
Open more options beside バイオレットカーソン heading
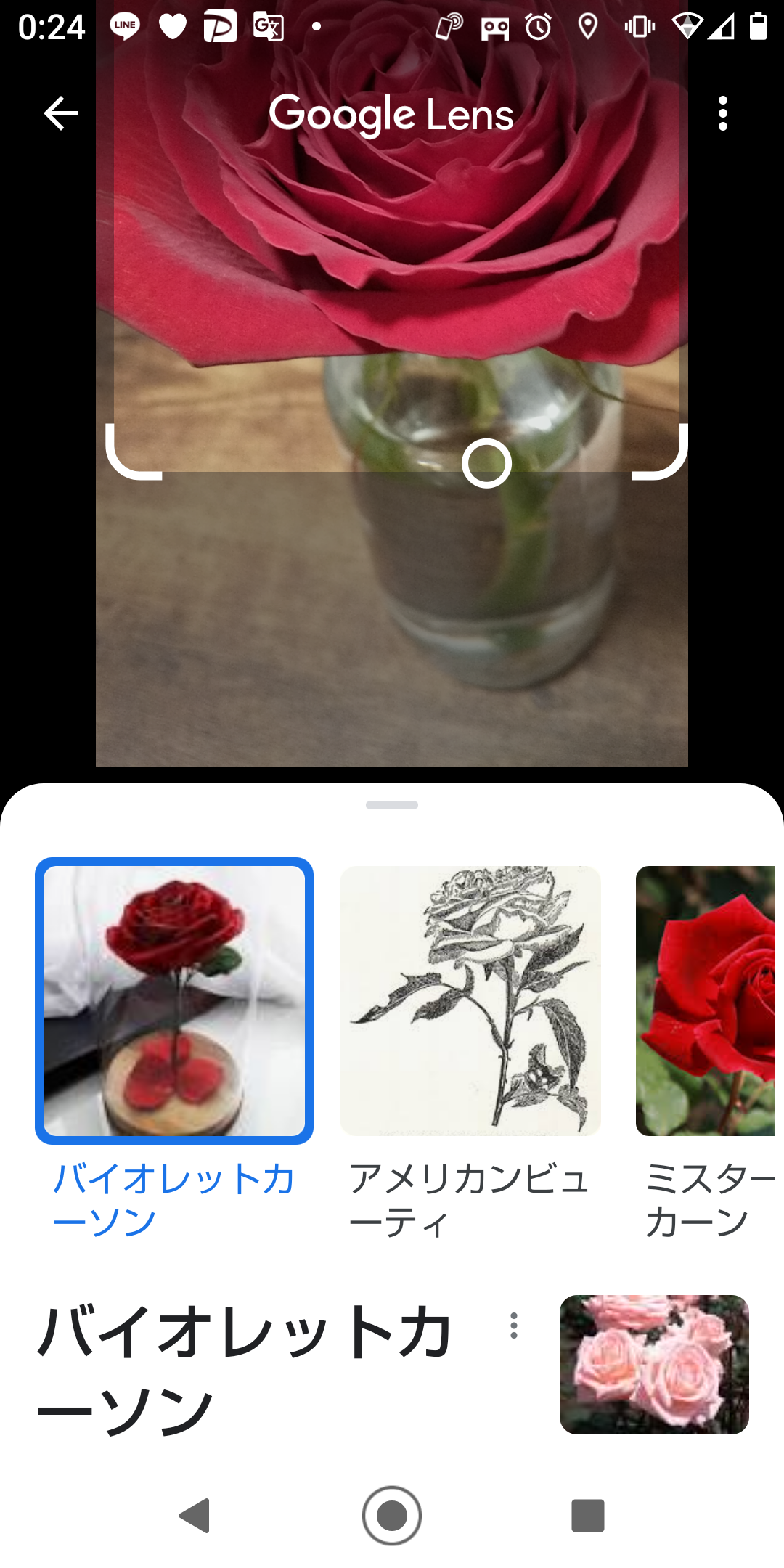(x=514, y=1326)
